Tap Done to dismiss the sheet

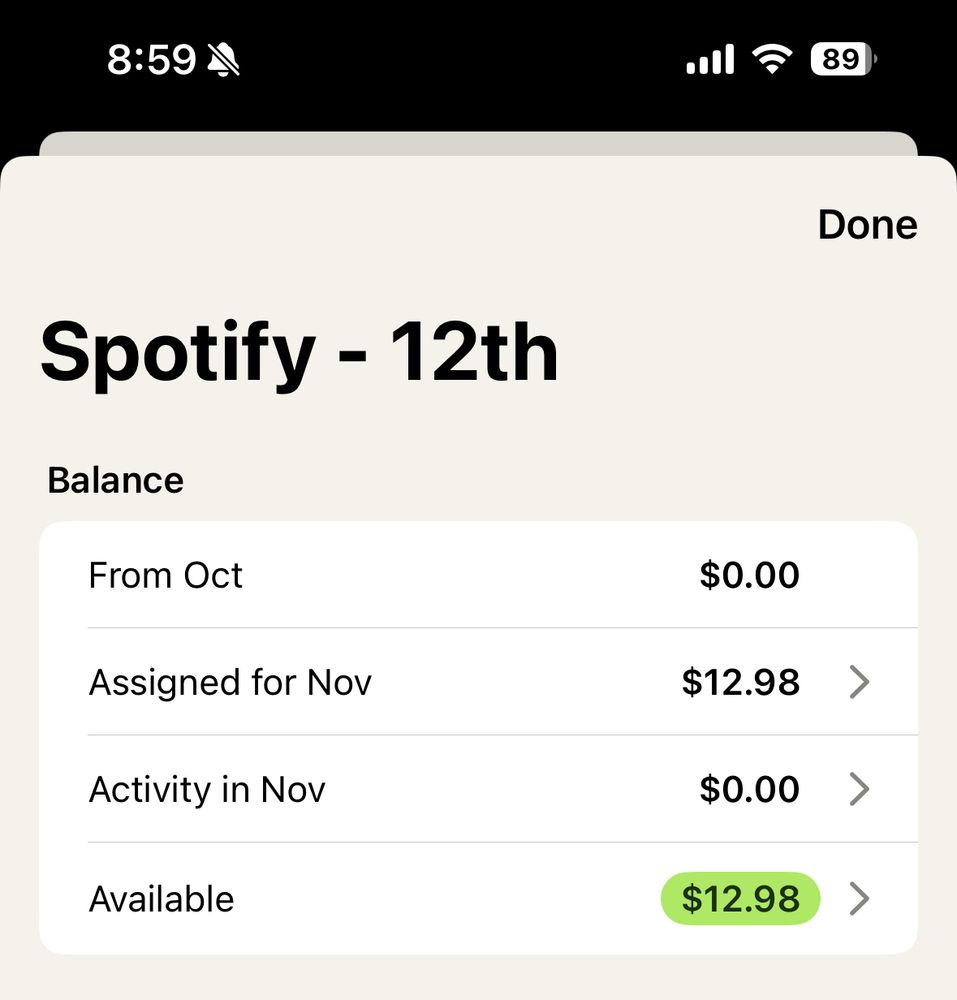pyautogui.click(x=866, y=224)
